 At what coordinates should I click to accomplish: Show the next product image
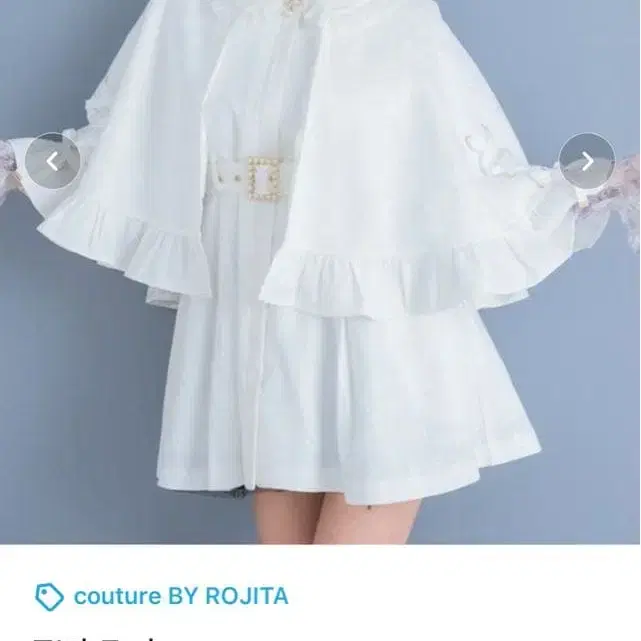click(x=587, y=161)
